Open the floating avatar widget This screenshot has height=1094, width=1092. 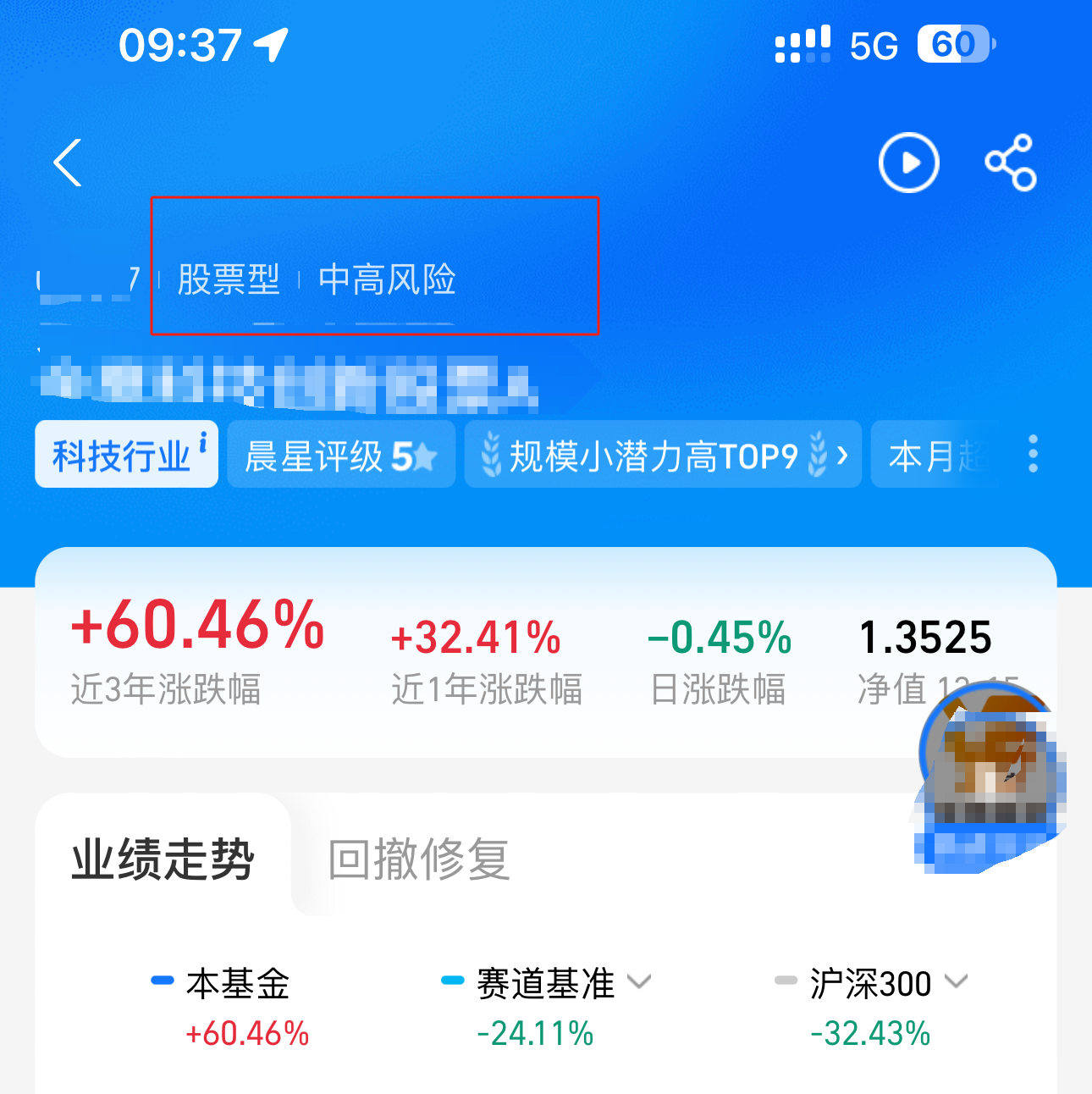pyautogui.click(x=990, y=775)
